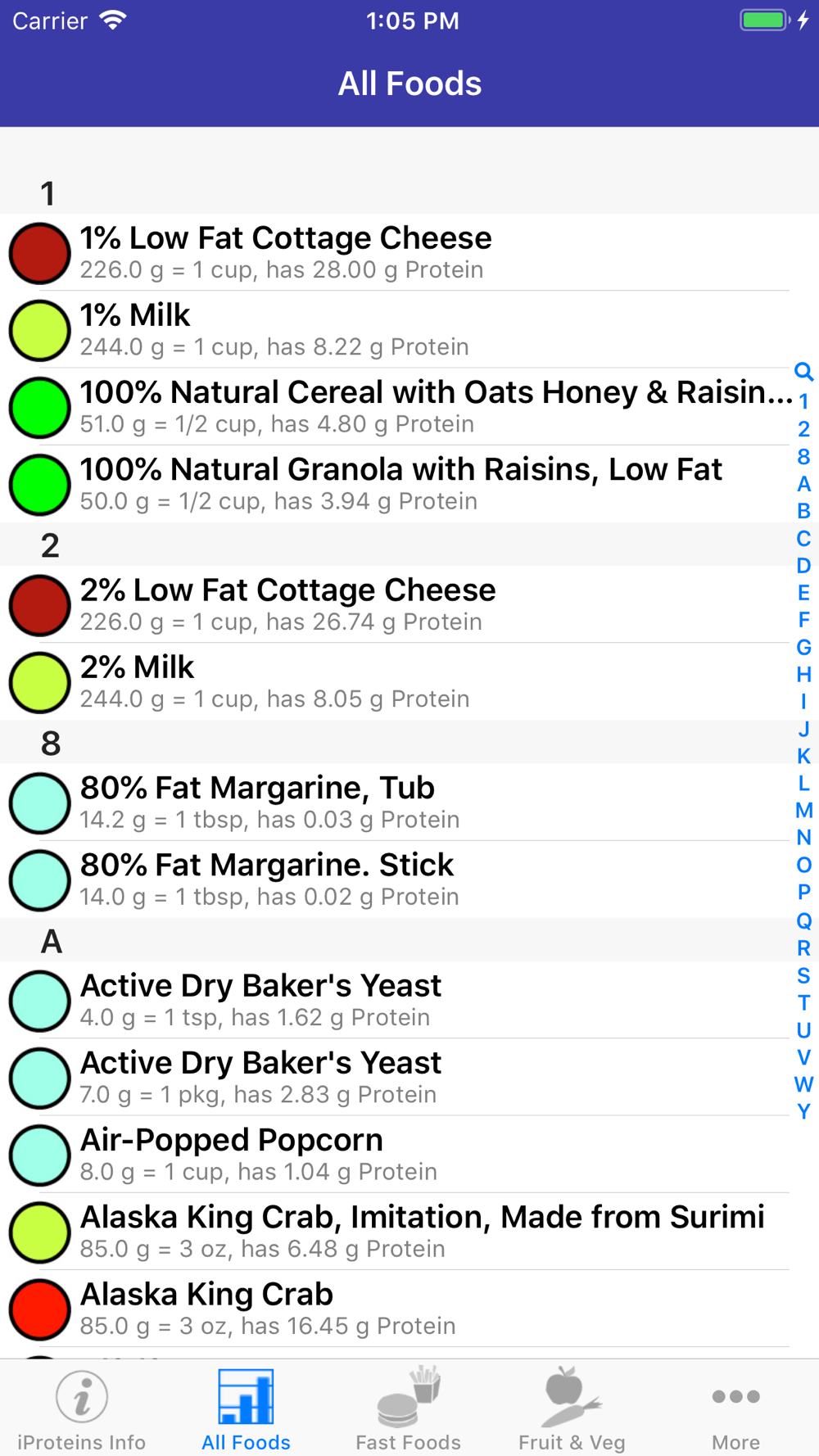Screen dimensions: 819x1456
Task: Open Active Dry Baker's Yeast 1 tsp entry
Action: point(395,1000)
